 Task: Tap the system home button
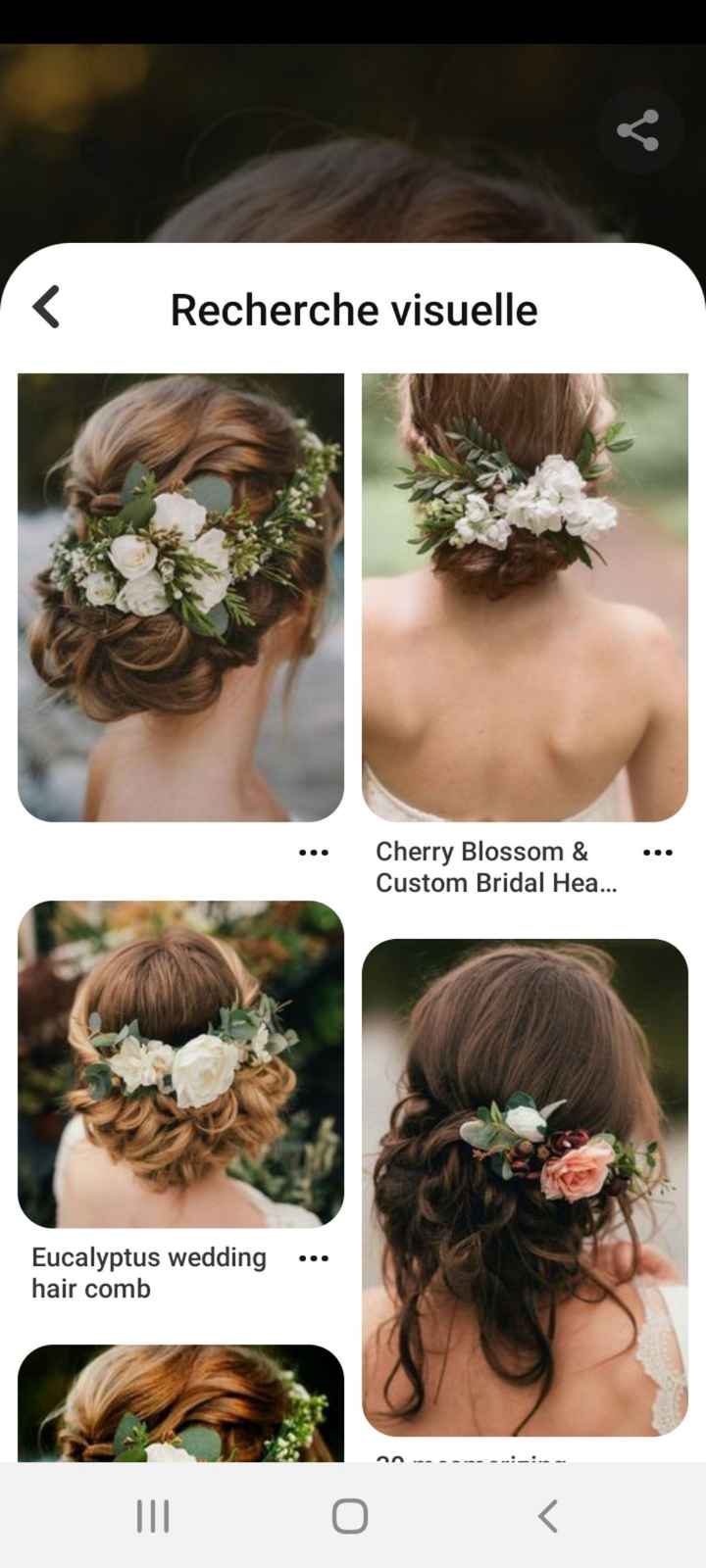[x=350, y=1516]
